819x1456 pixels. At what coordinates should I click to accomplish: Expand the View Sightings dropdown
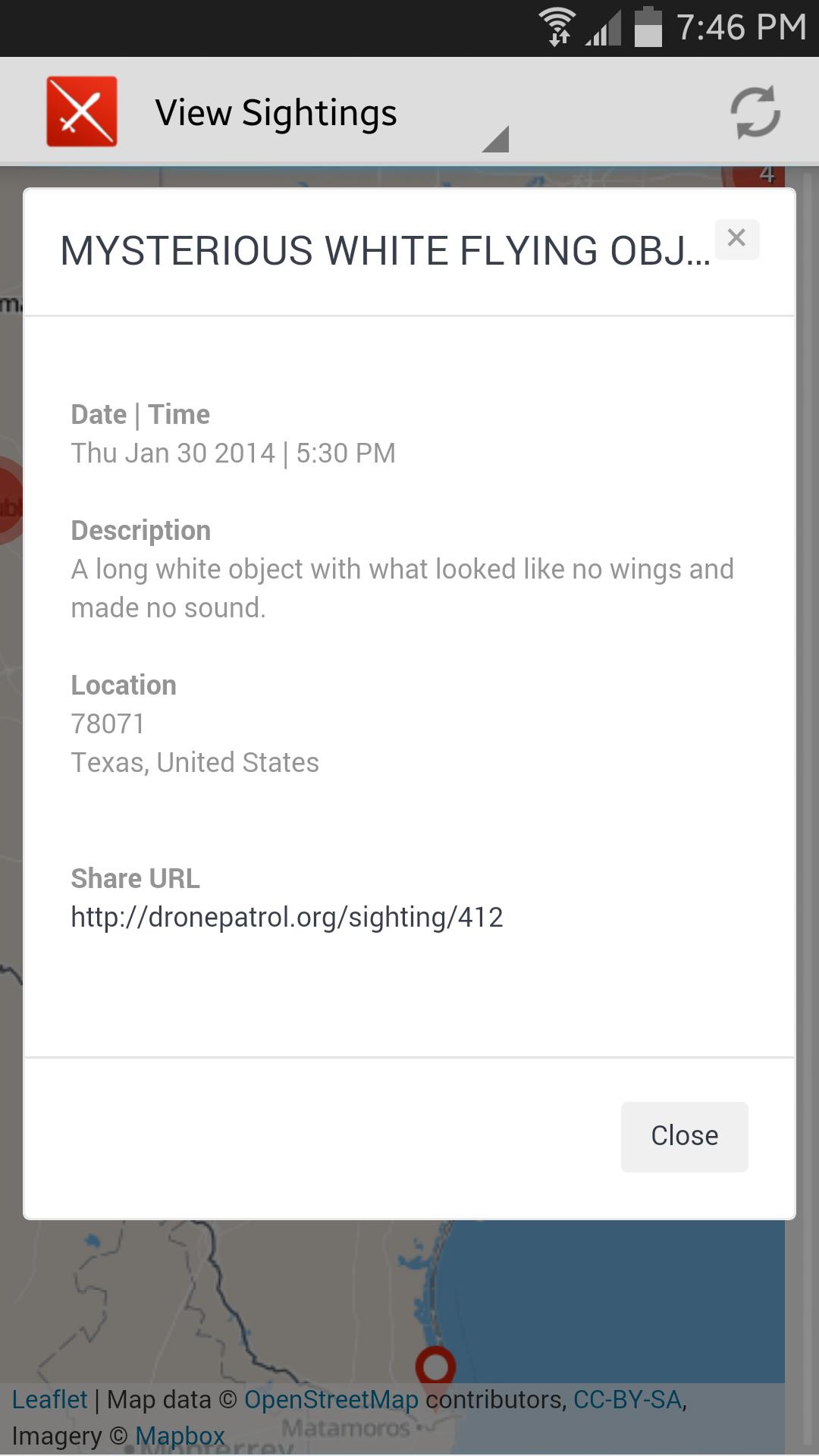pos(494,138)
